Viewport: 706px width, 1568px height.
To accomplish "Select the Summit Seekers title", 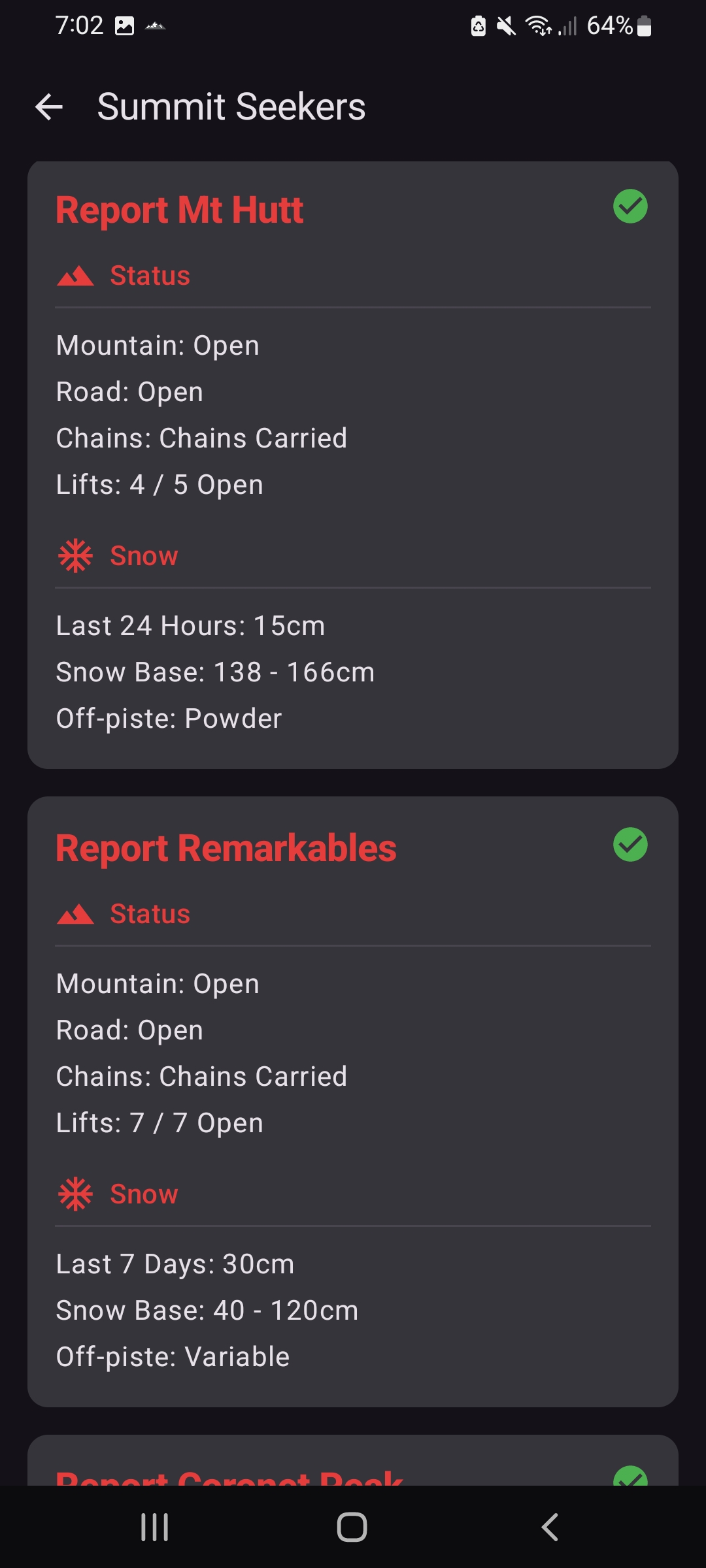I will (231, 106).
